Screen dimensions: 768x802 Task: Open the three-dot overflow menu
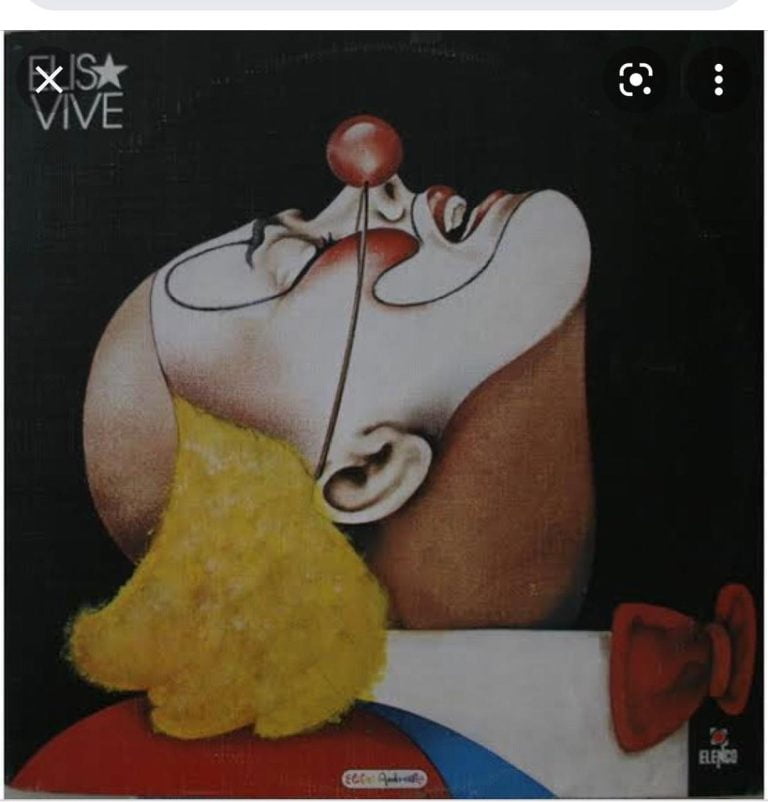click(718, 80)
